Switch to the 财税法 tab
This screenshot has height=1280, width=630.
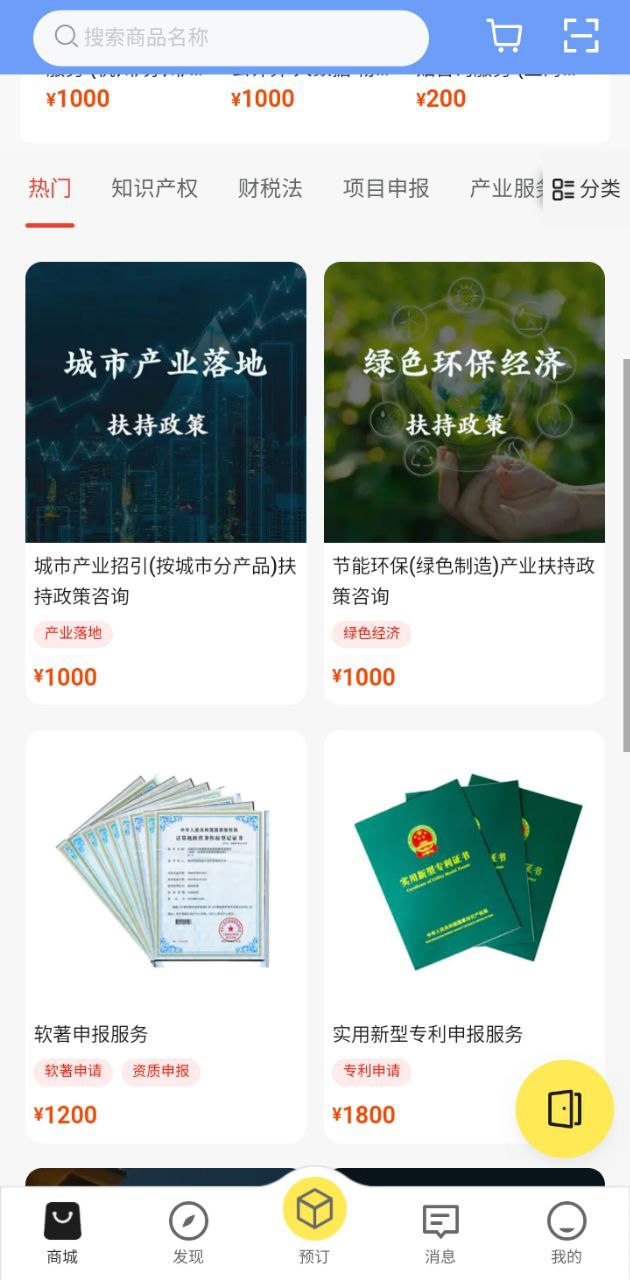[x=270, y=188]
